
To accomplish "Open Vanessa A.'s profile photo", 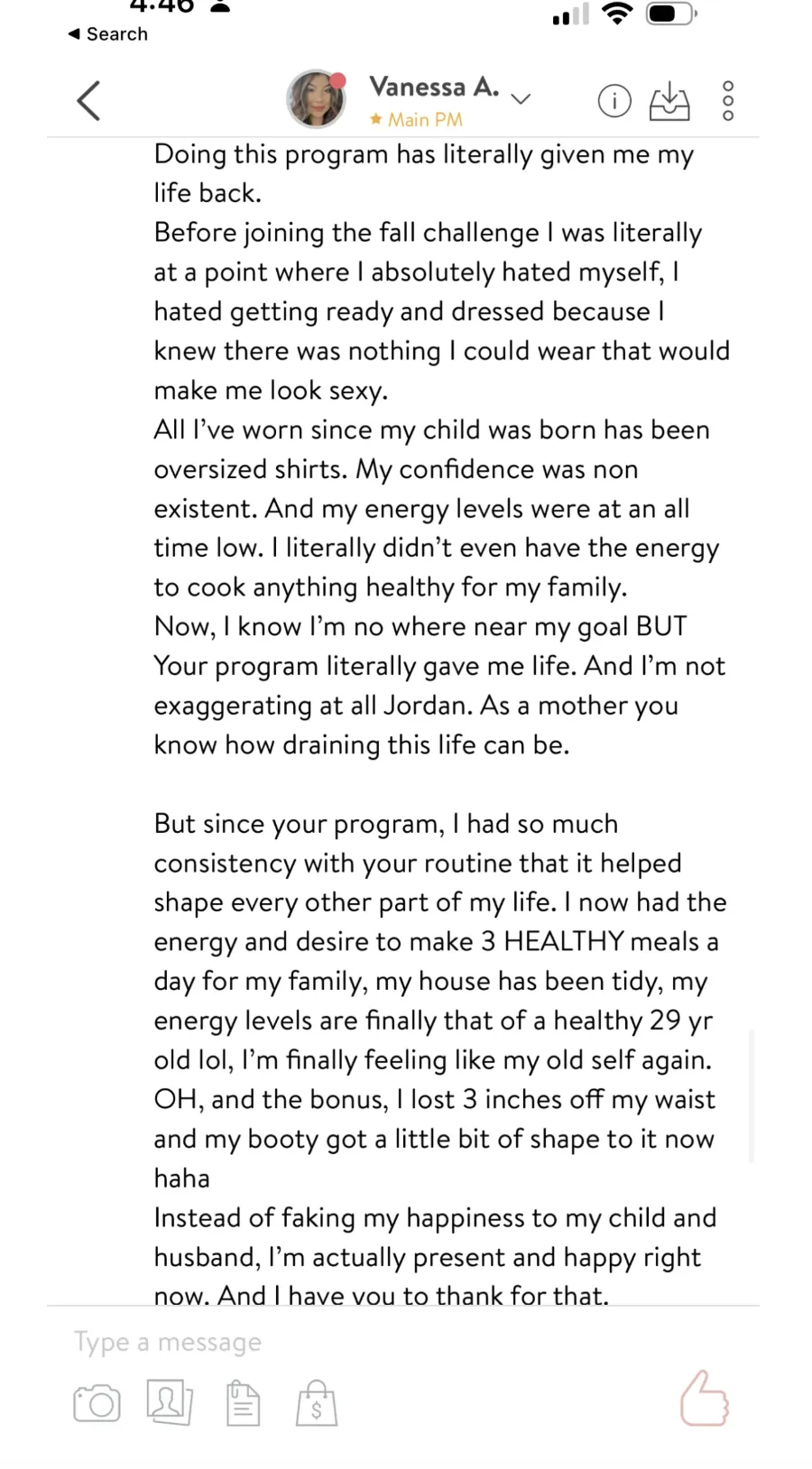I will tap(317, 99).
